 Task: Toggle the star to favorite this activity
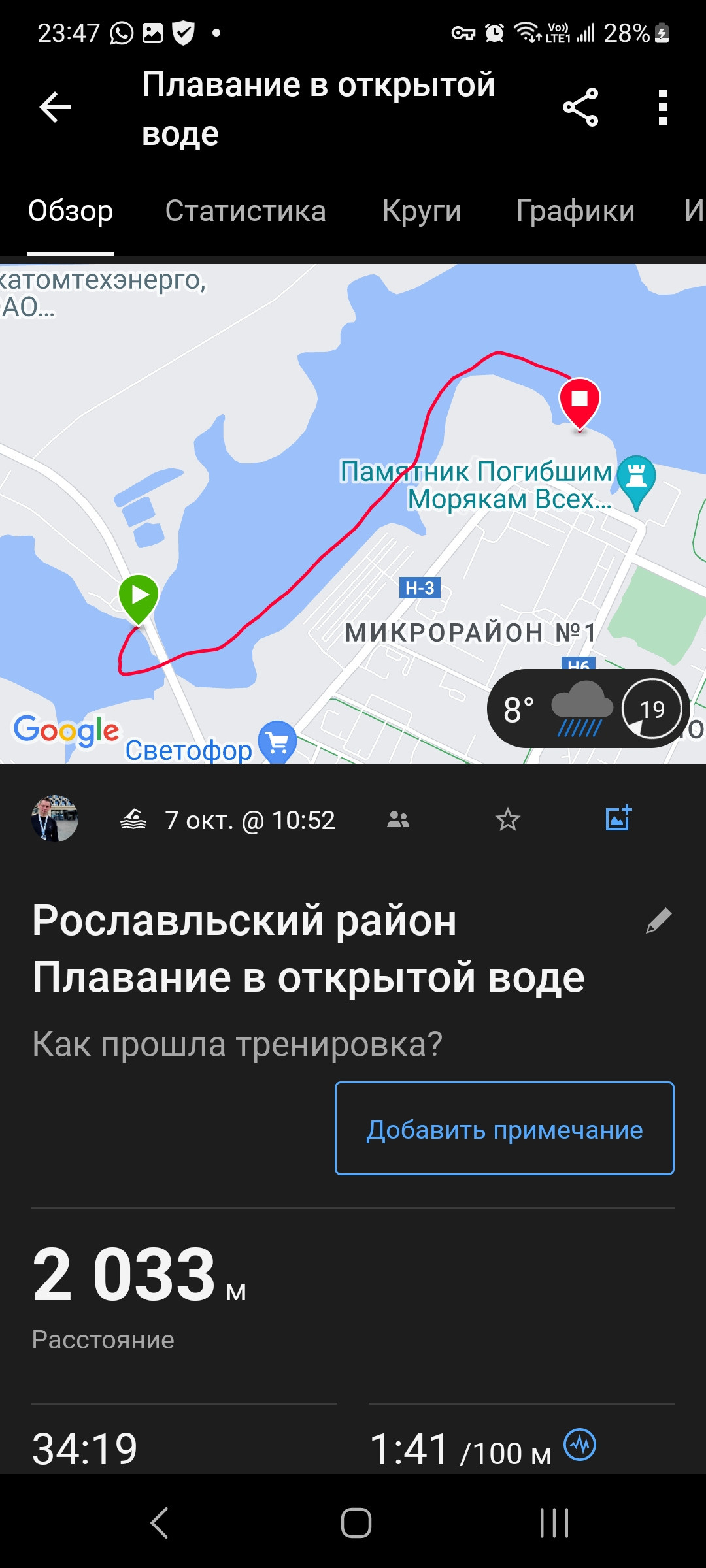coord(509,820)
